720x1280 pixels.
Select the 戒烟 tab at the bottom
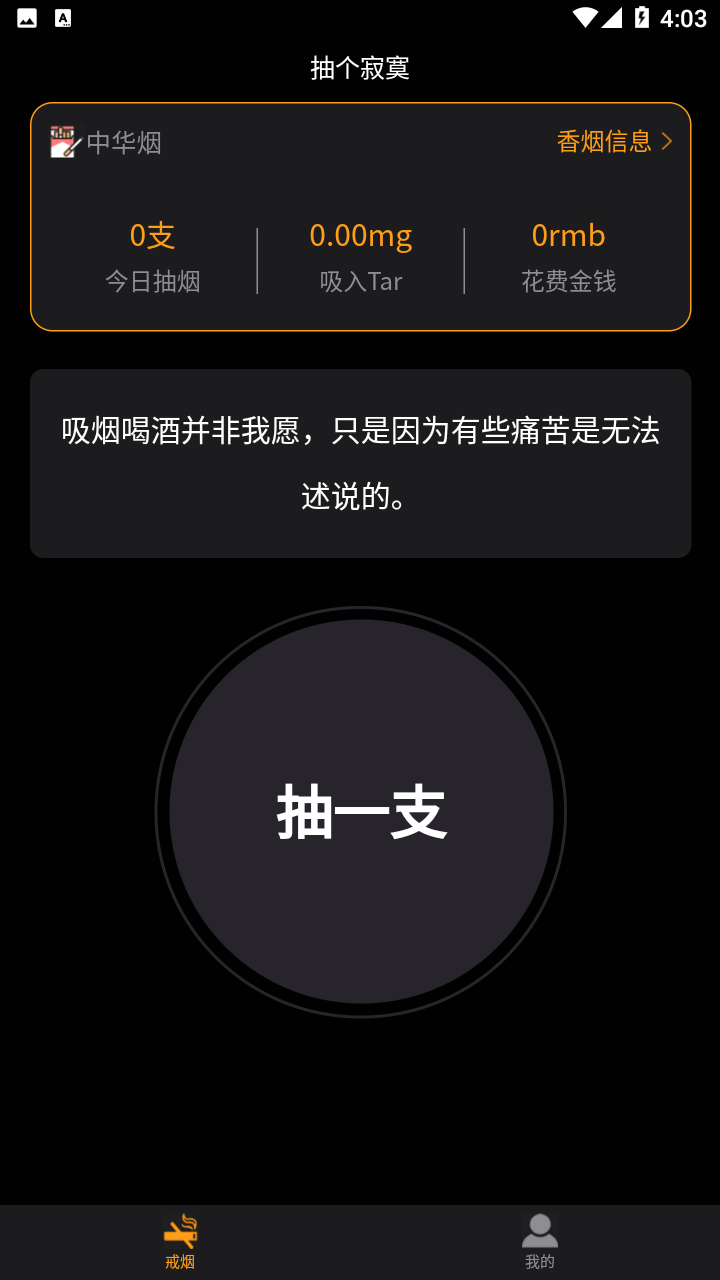[179, 1240]
